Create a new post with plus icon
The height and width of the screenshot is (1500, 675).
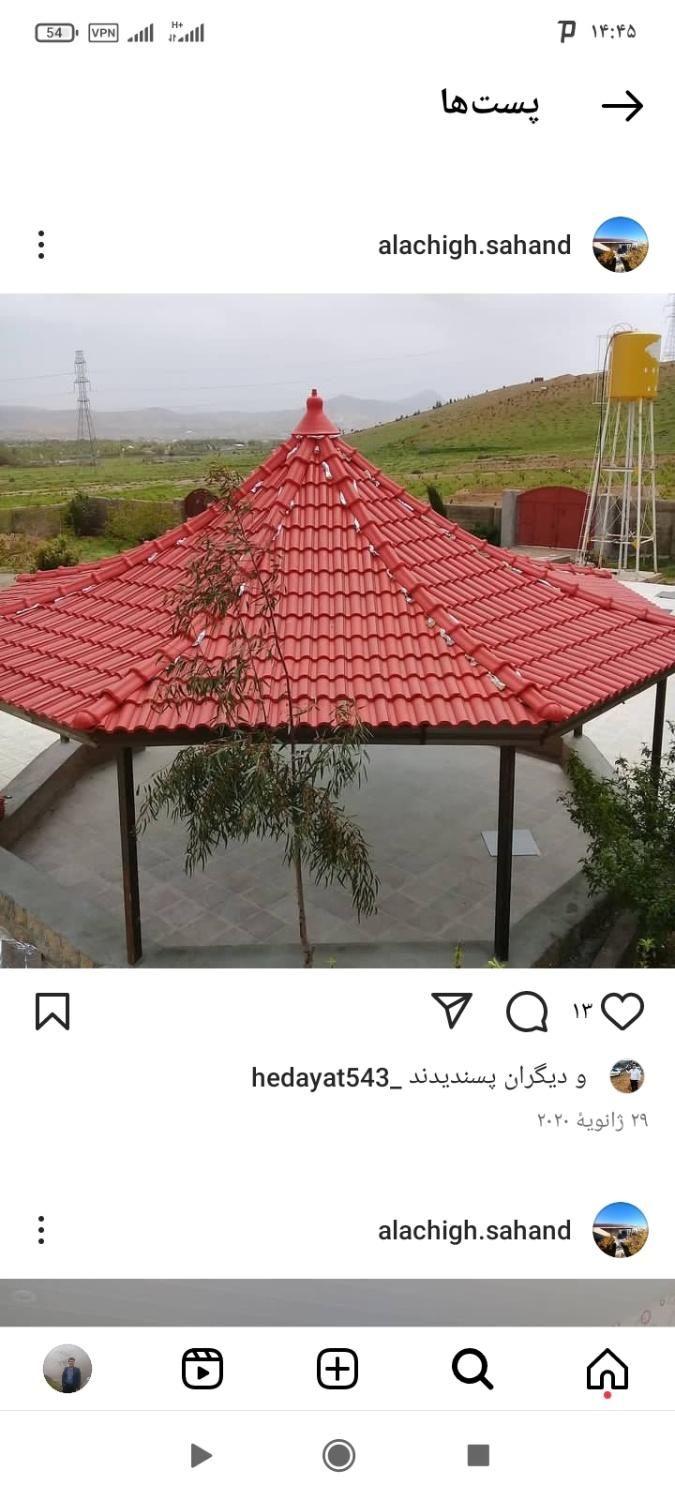point(337,1369)
